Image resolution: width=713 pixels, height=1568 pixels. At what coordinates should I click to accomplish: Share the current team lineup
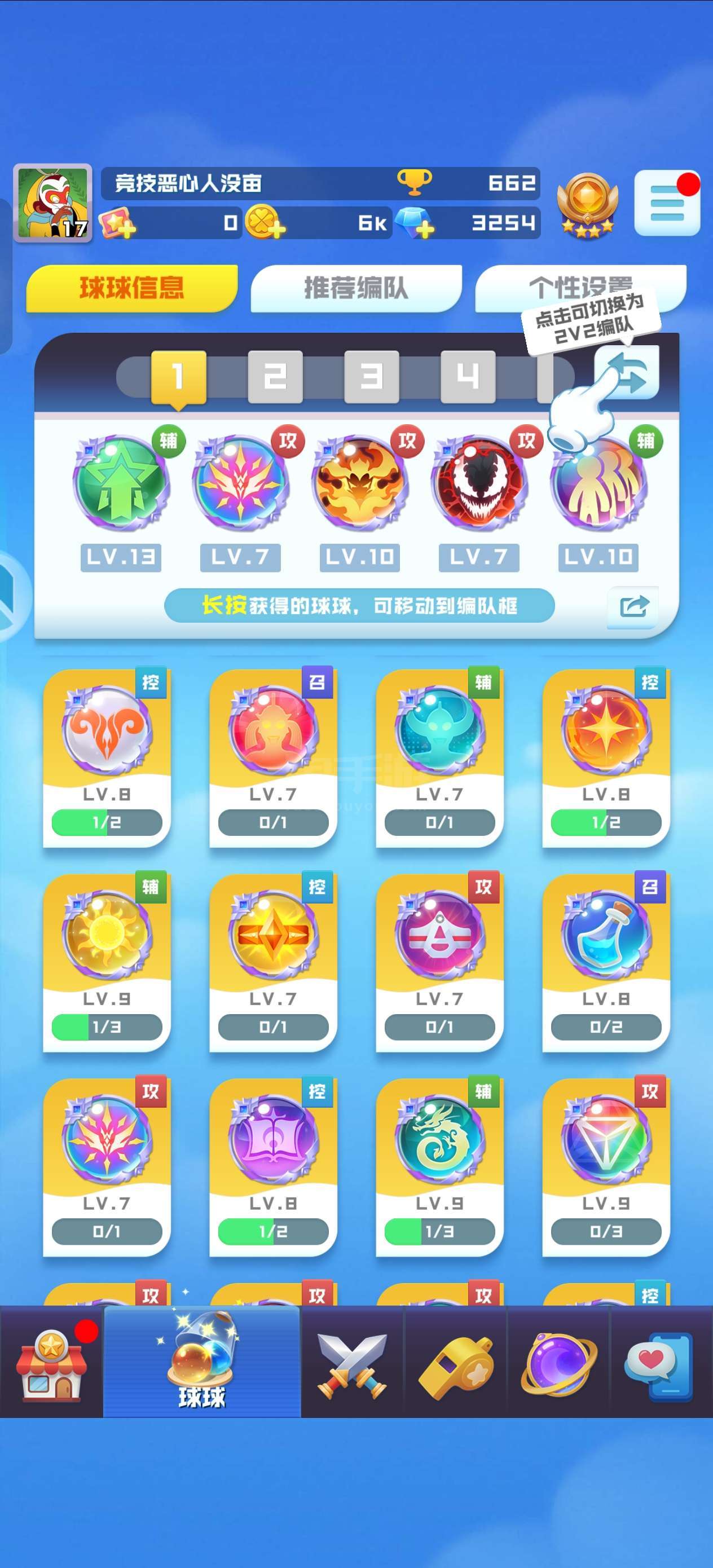tap(633, 606)
